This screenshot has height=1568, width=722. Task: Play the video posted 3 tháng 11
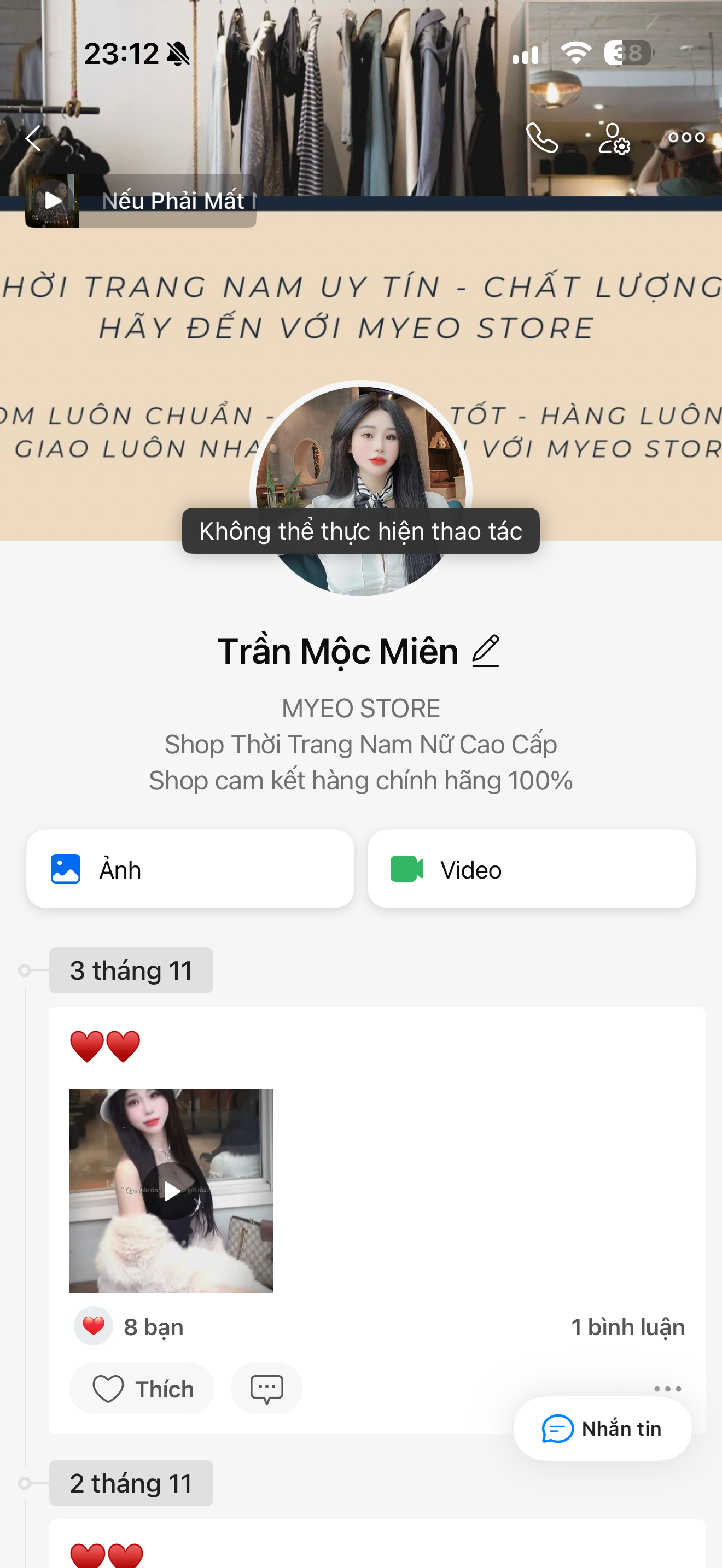pos(171,1190)
